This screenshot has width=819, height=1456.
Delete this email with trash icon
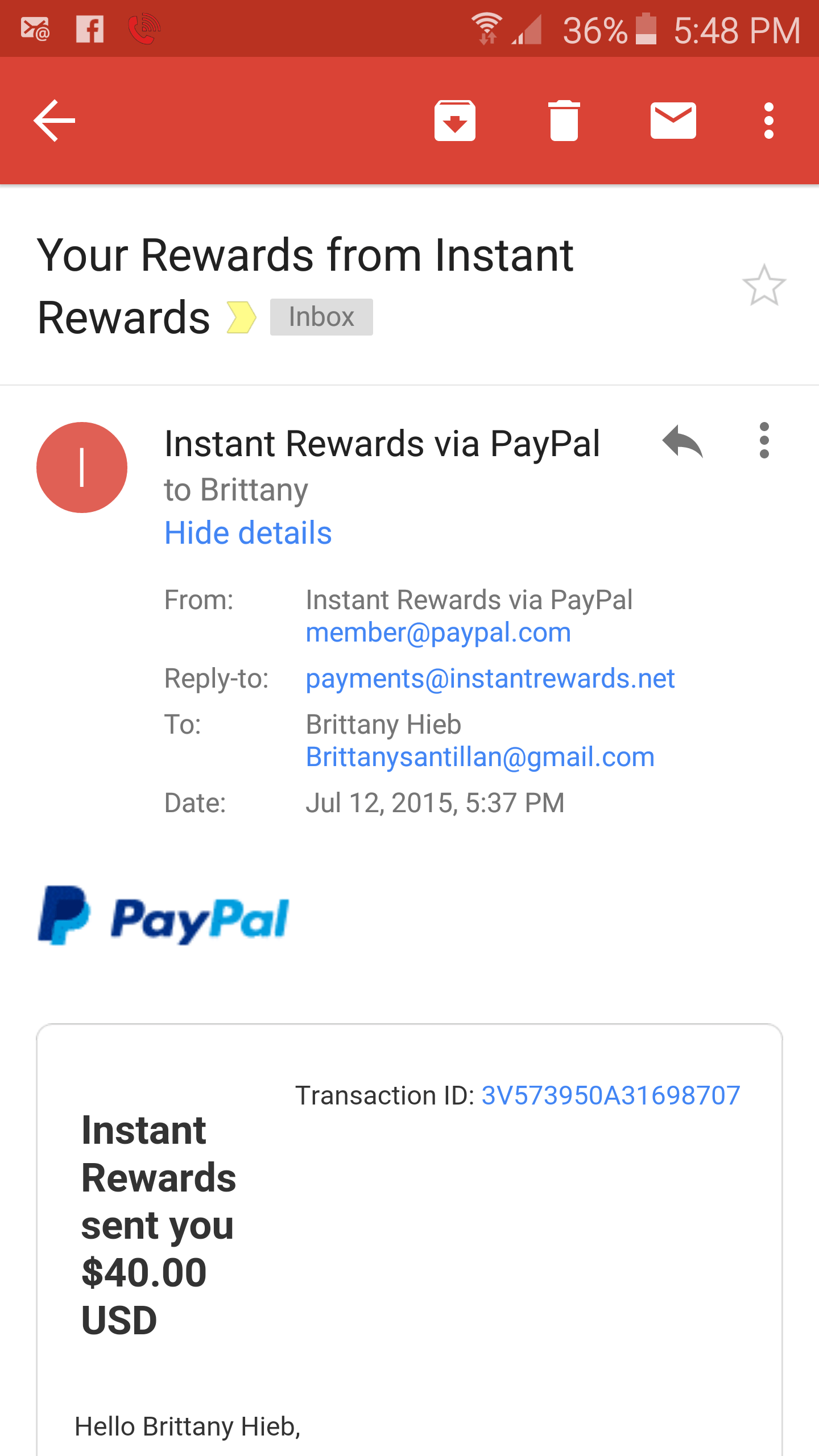564,120
